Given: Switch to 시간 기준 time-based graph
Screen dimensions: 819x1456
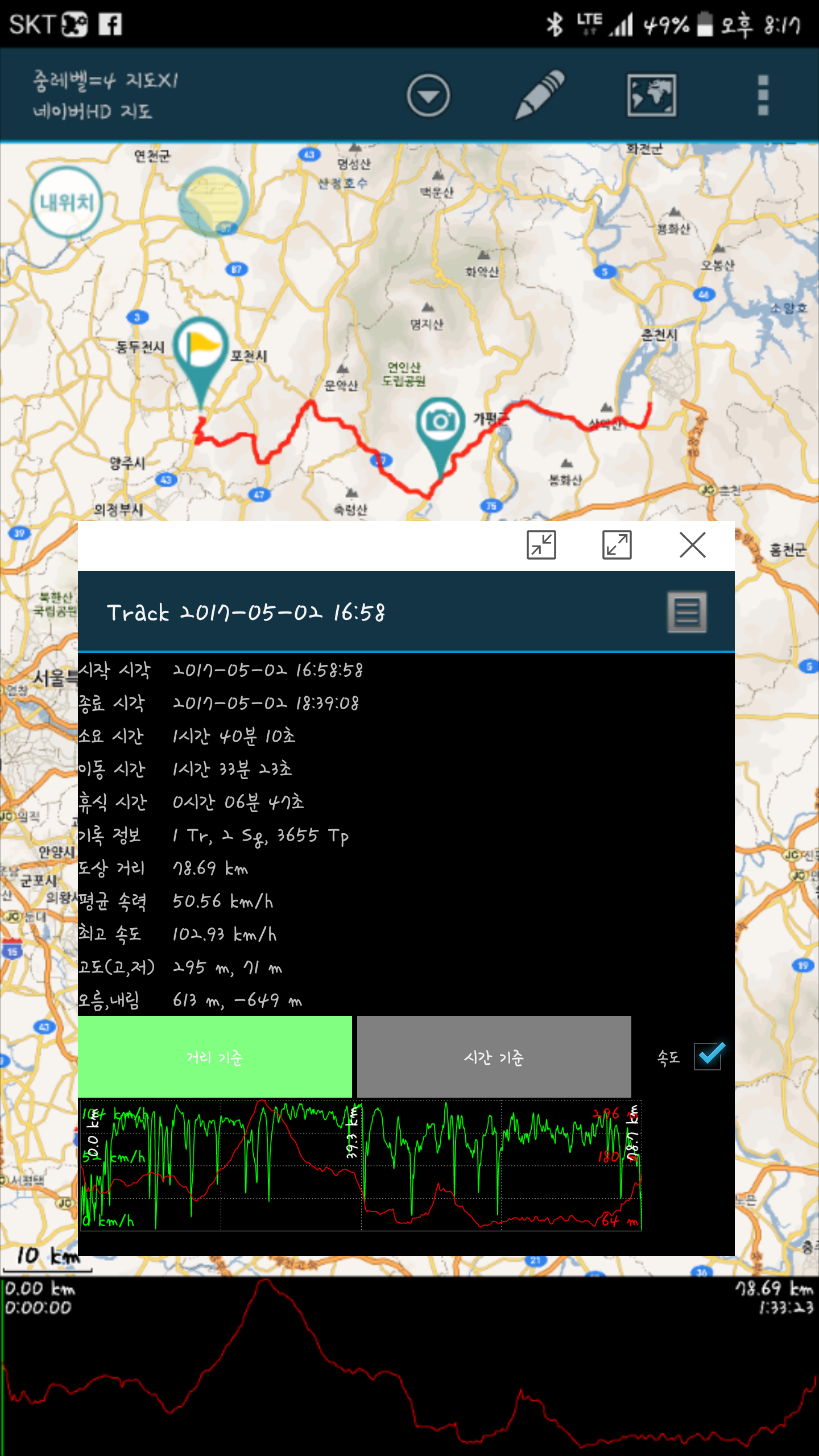Looking at the screenshot, I should pos(494,1057).
